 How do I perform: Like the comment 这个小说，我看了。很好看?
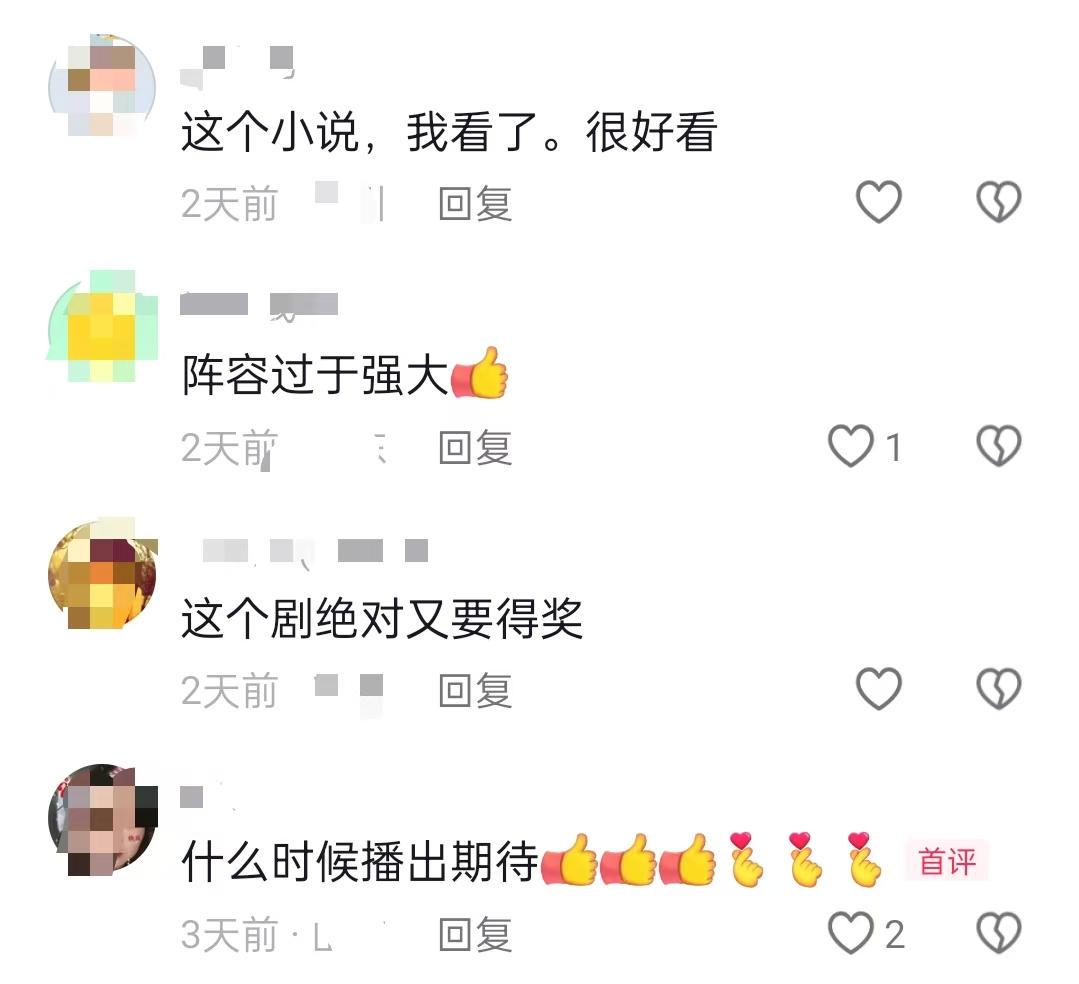coord(879,203)
